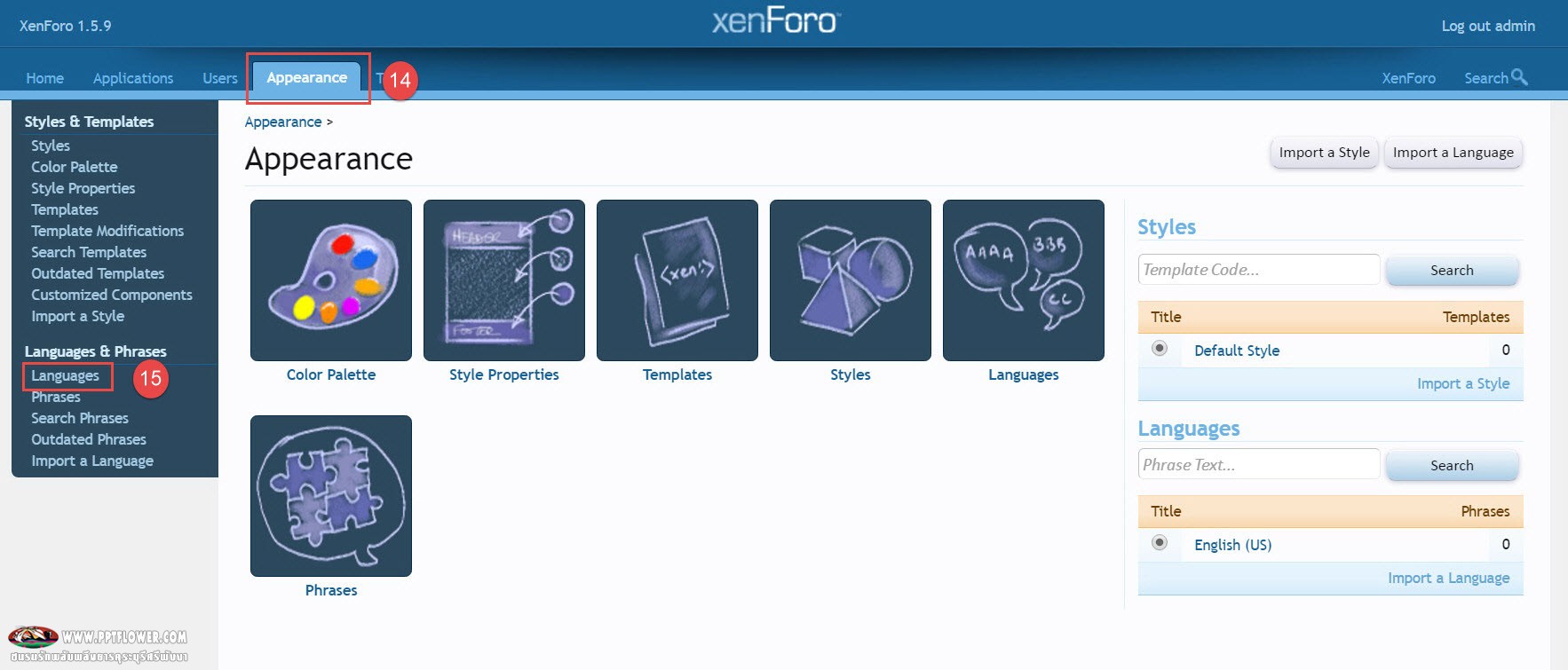Tap the Import a Style button

click(1324, 153)
